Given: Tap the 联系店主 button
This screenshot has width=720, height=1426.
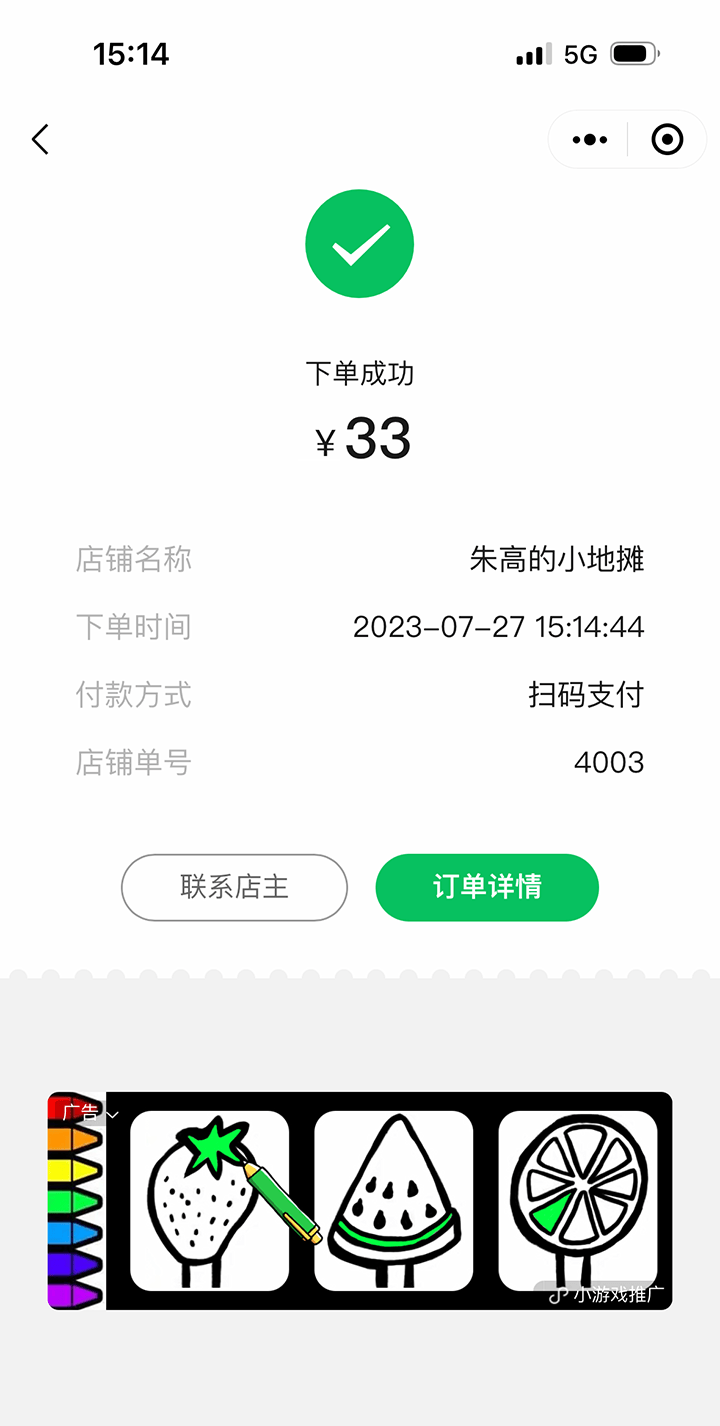Looking at the screenshot, I should click(x=234, y=887).
